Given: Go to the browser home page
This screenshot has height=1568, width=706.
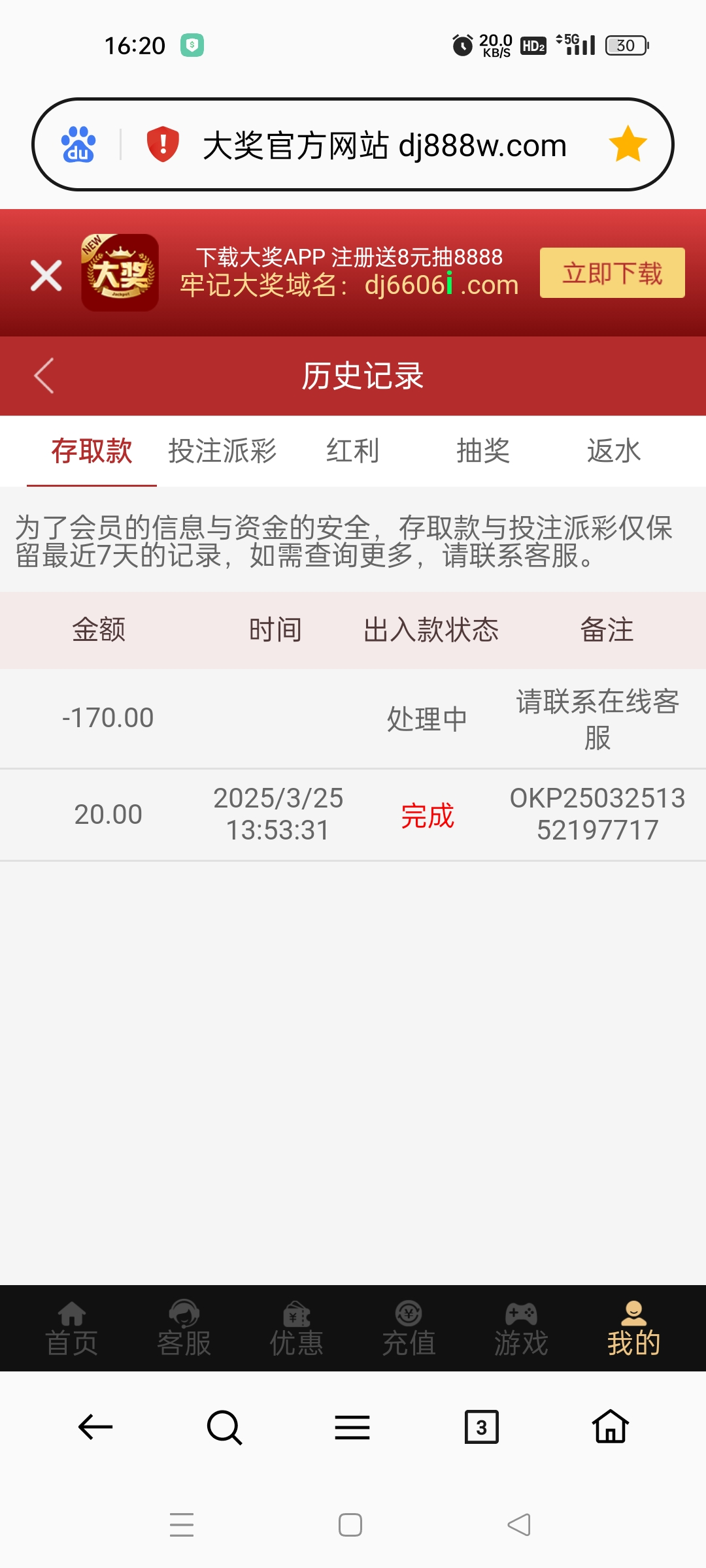Looking at the screenshot, I should 611,1427.
